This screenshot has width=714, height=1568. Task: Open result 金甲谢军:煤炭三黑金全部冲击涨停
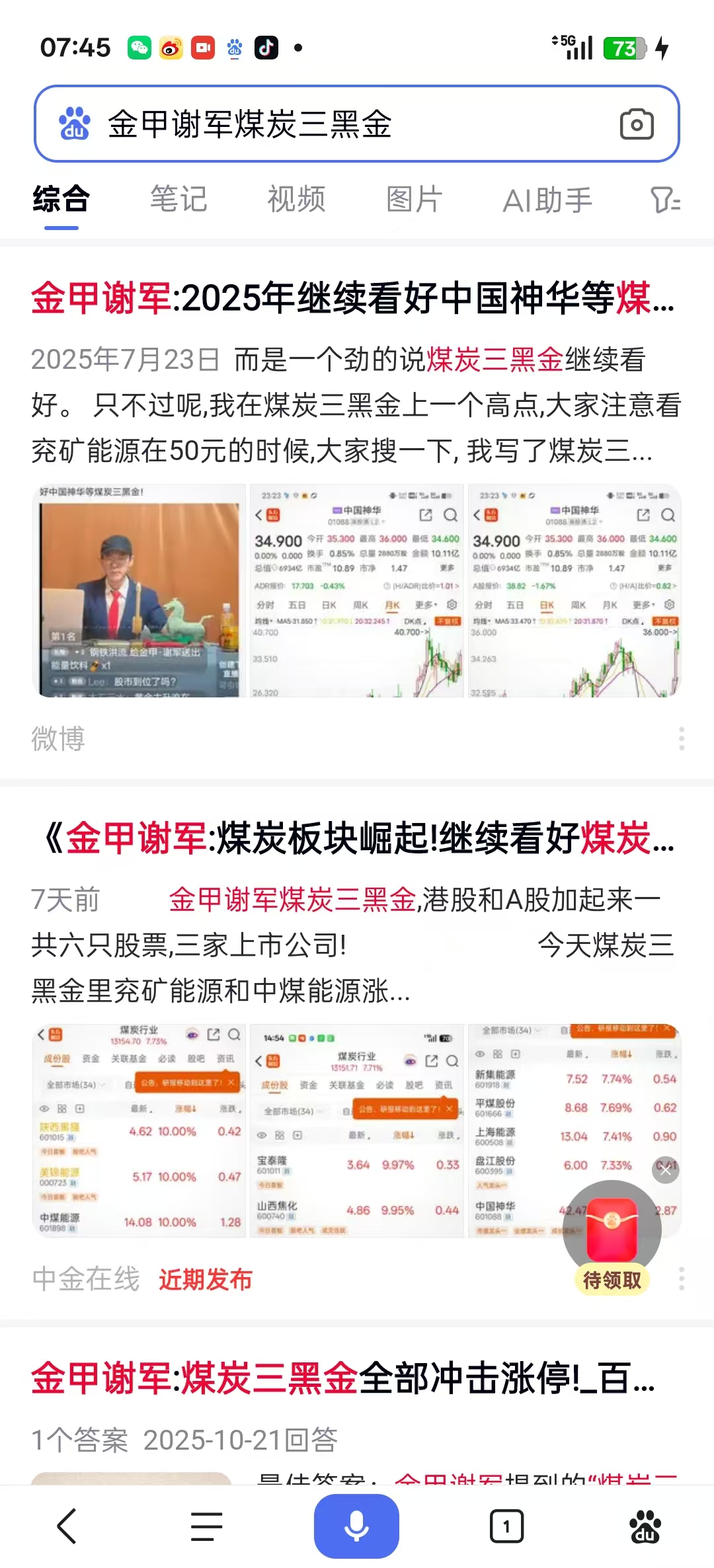[342, 1378]
